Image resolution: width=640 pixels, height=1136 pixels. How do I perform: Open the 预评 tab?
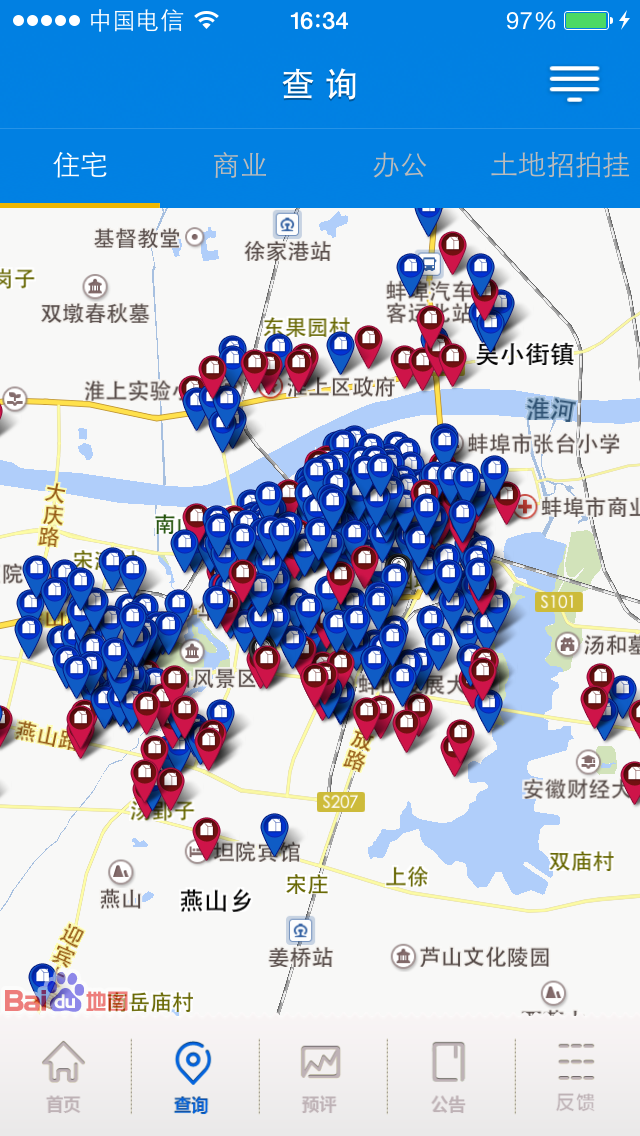(320, 1076)
